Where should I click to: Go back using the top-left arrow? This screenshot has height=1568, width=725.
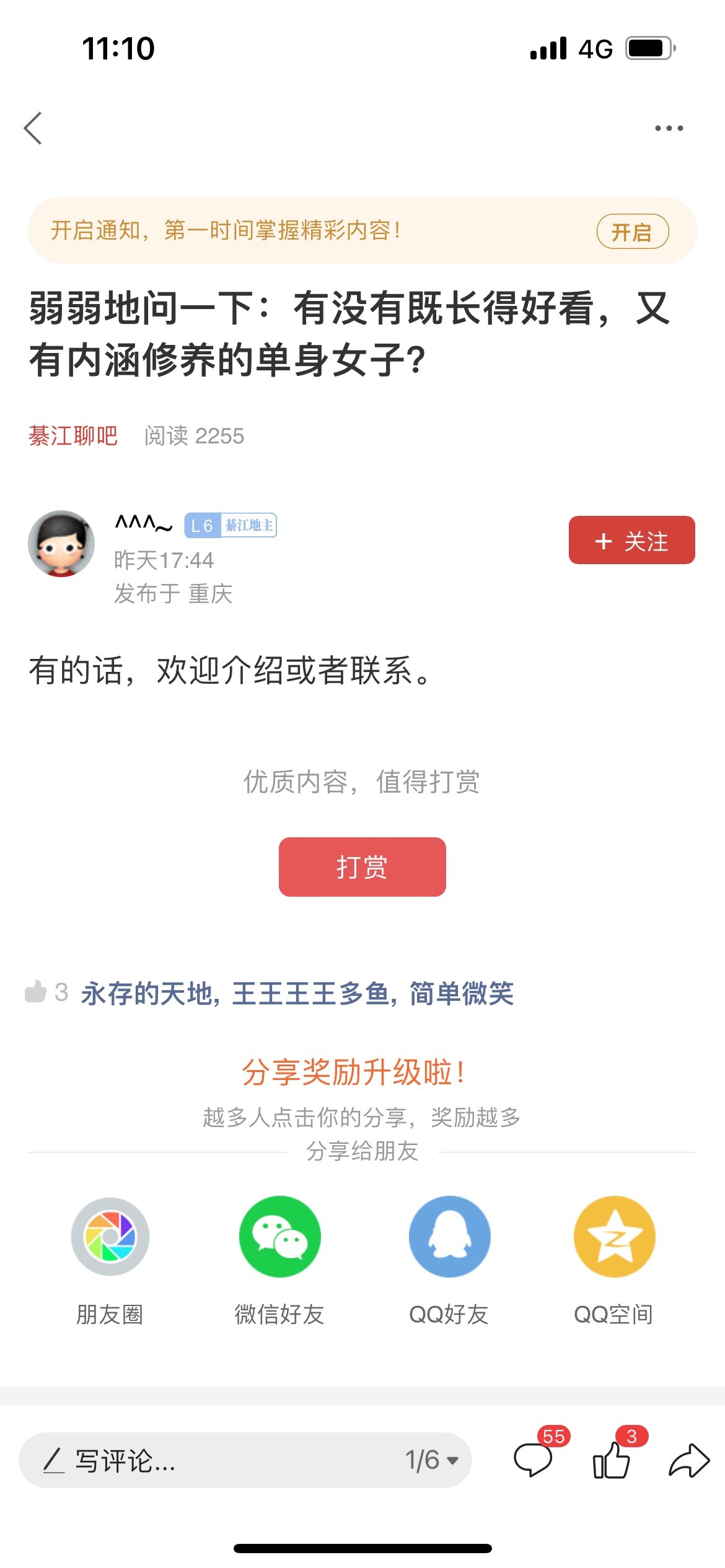click(x=33, y=128)
